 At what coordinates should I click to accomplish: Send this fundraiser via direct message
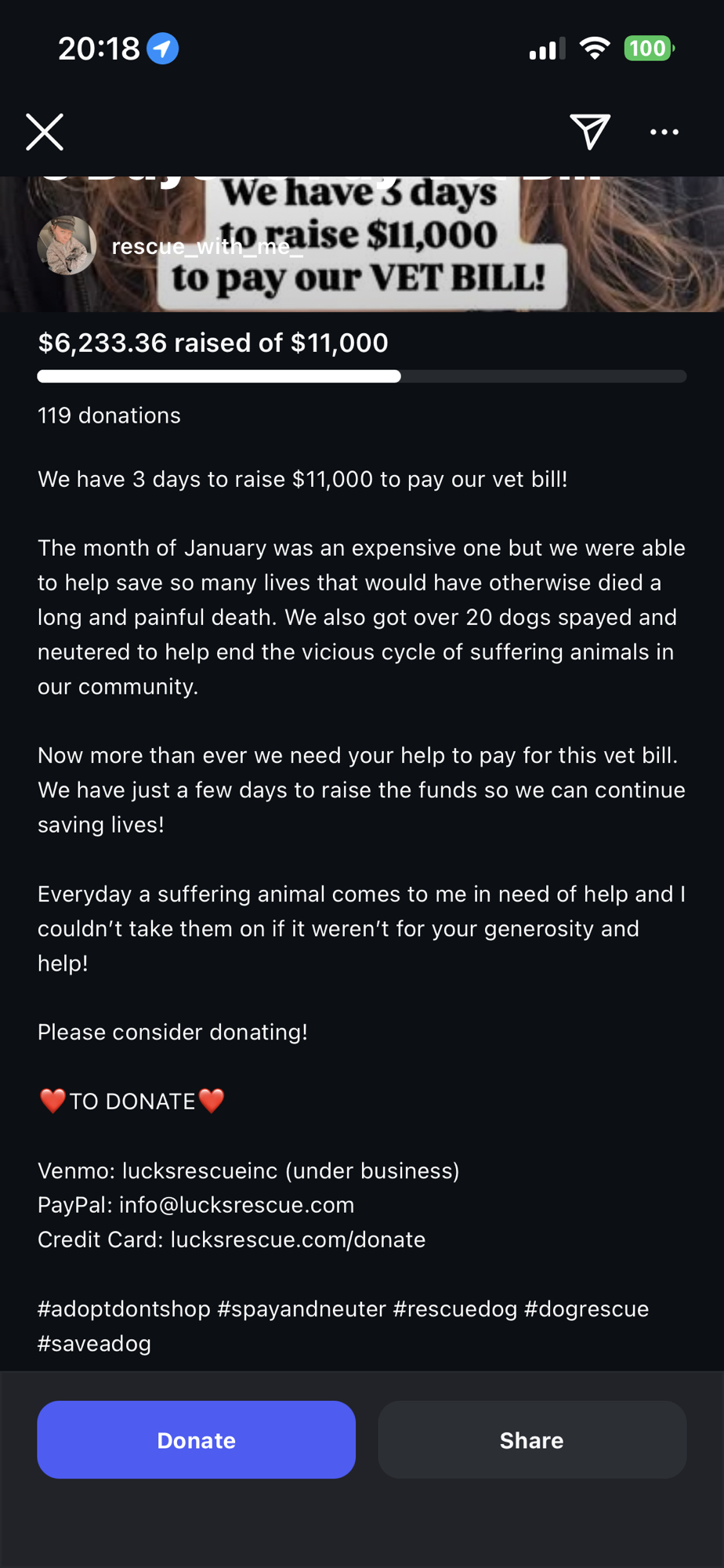click(x=589, y=132)
